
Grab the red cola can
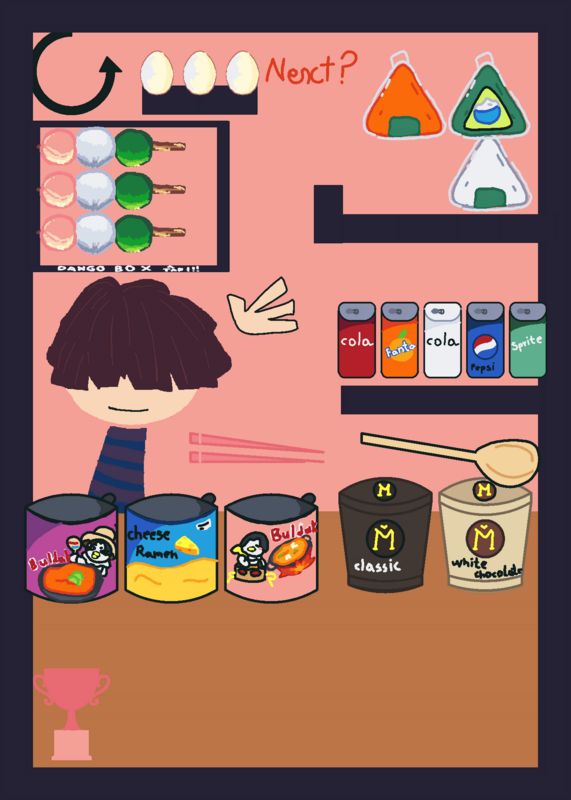coord(356,340)
